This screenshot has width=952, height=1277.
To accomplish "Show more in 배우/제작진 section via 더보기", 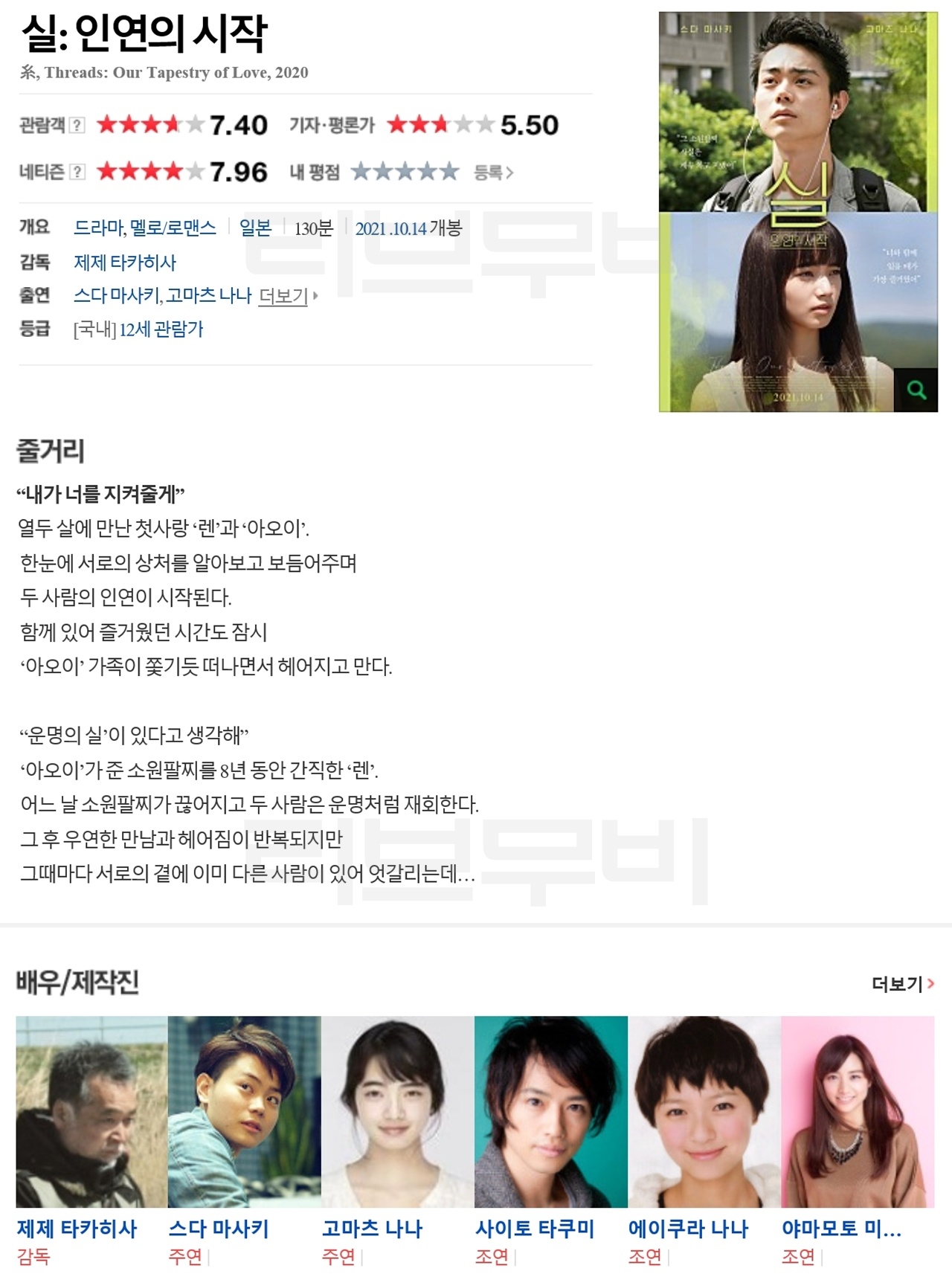I will [x=901, y=985].
